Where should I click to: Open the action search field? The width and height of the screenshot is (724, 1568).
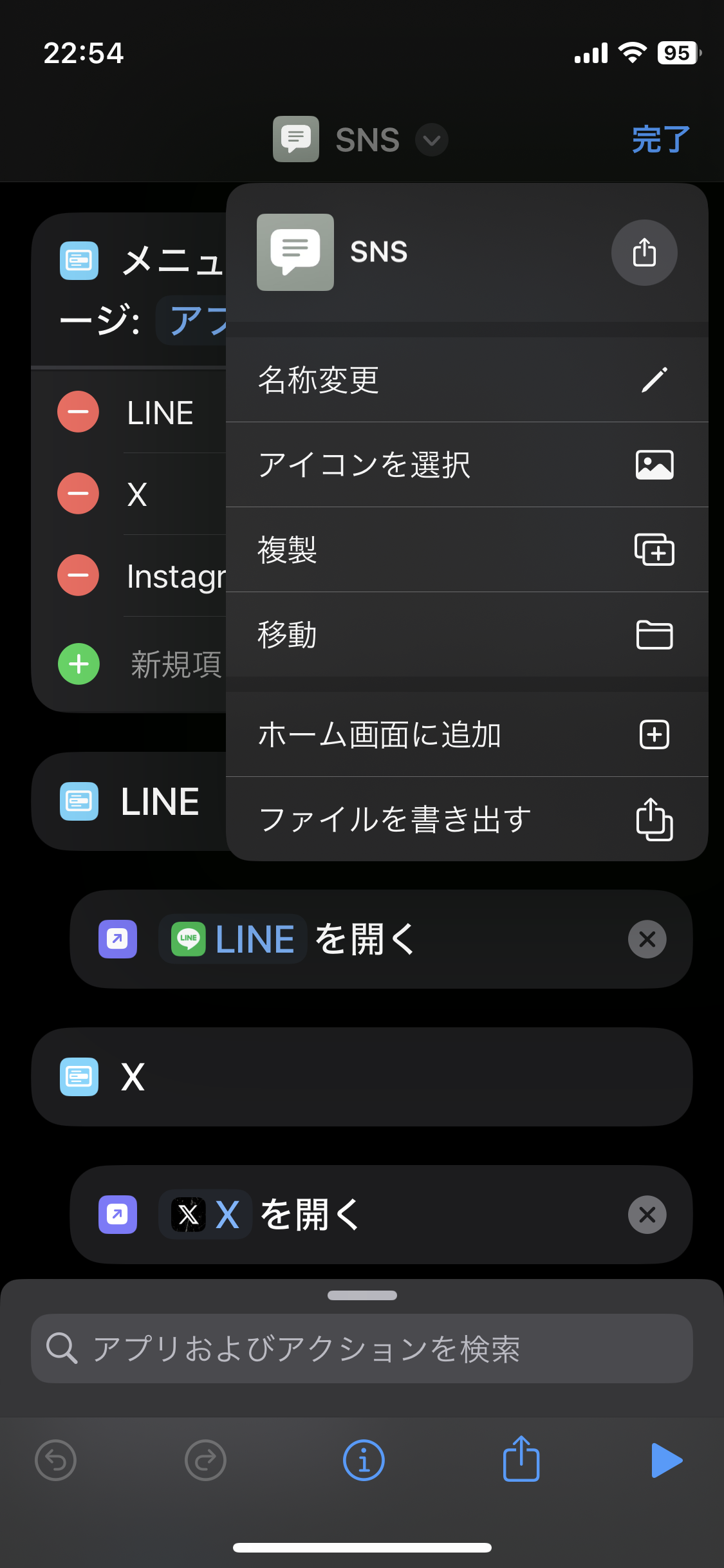(362, 1349)
